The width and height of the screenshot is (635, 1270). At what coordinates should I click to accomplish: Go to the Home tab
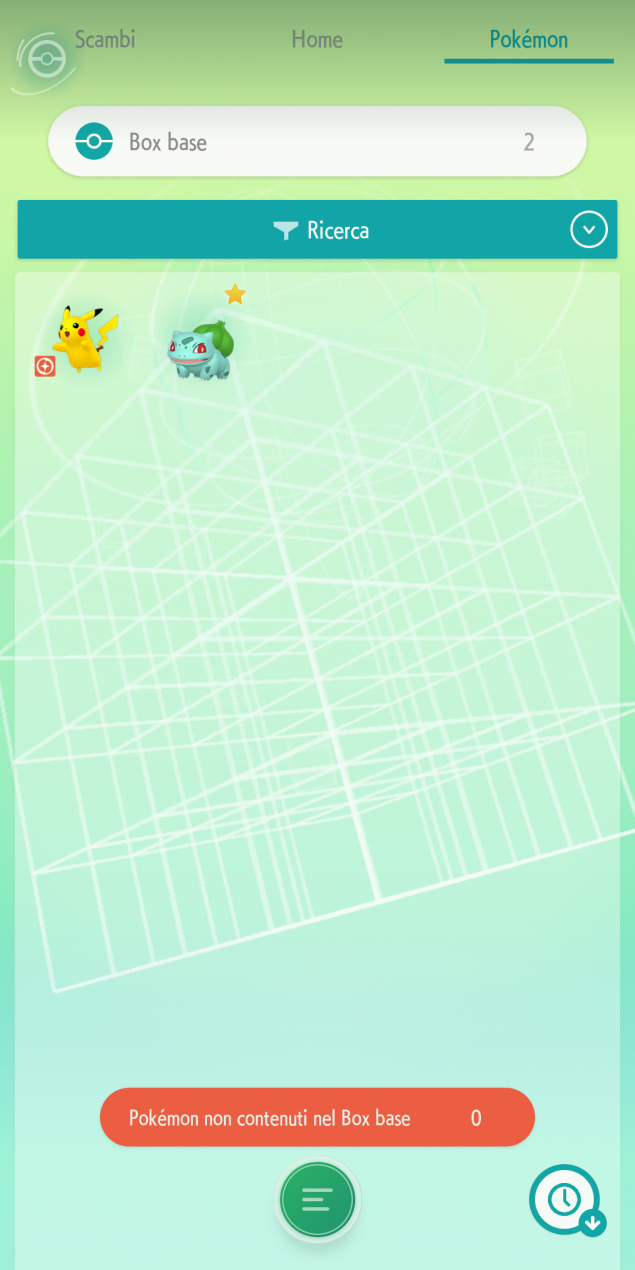pos(317,40)
